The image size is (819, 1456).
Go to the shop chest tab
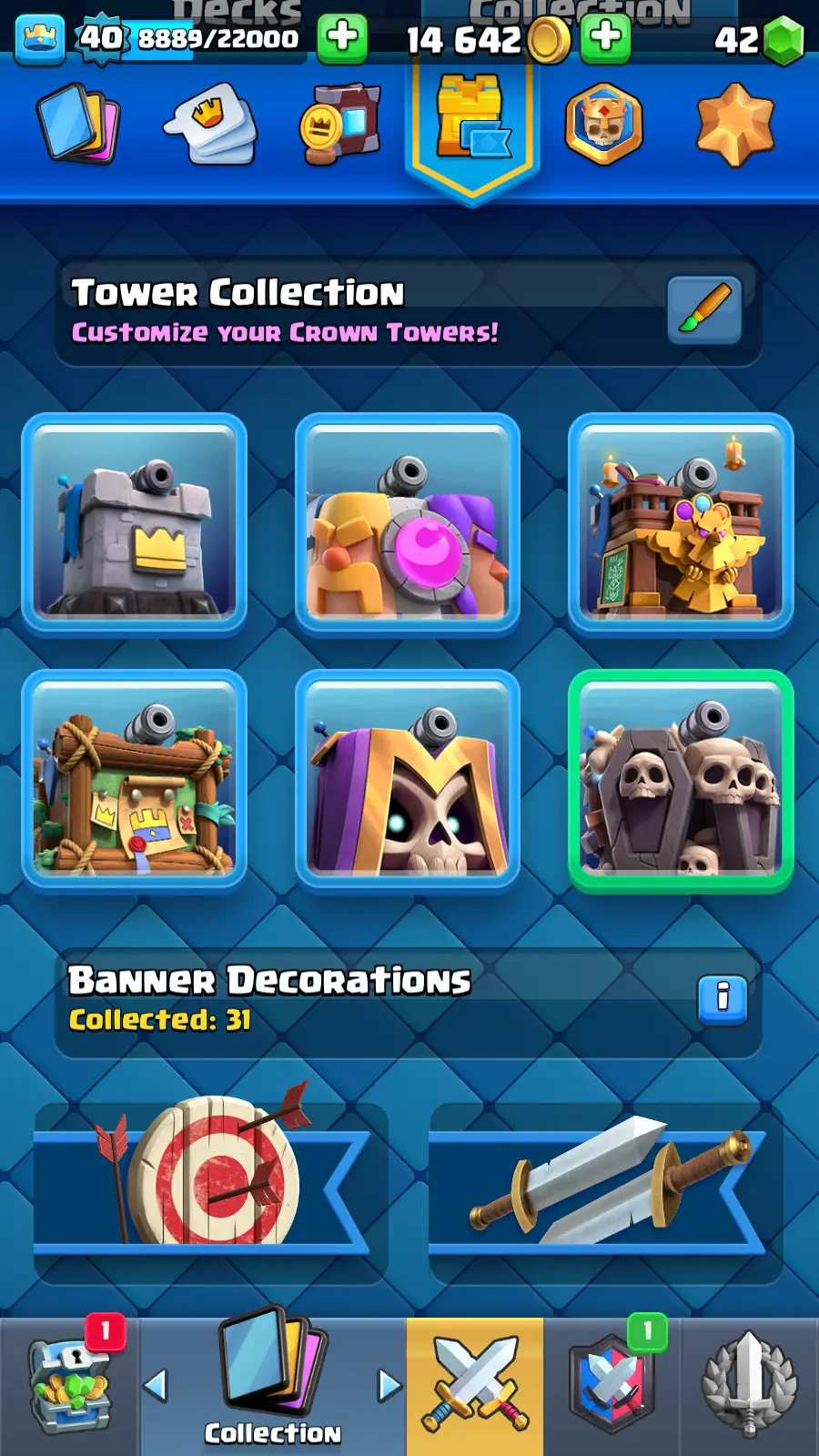(x=70, y=1387)
